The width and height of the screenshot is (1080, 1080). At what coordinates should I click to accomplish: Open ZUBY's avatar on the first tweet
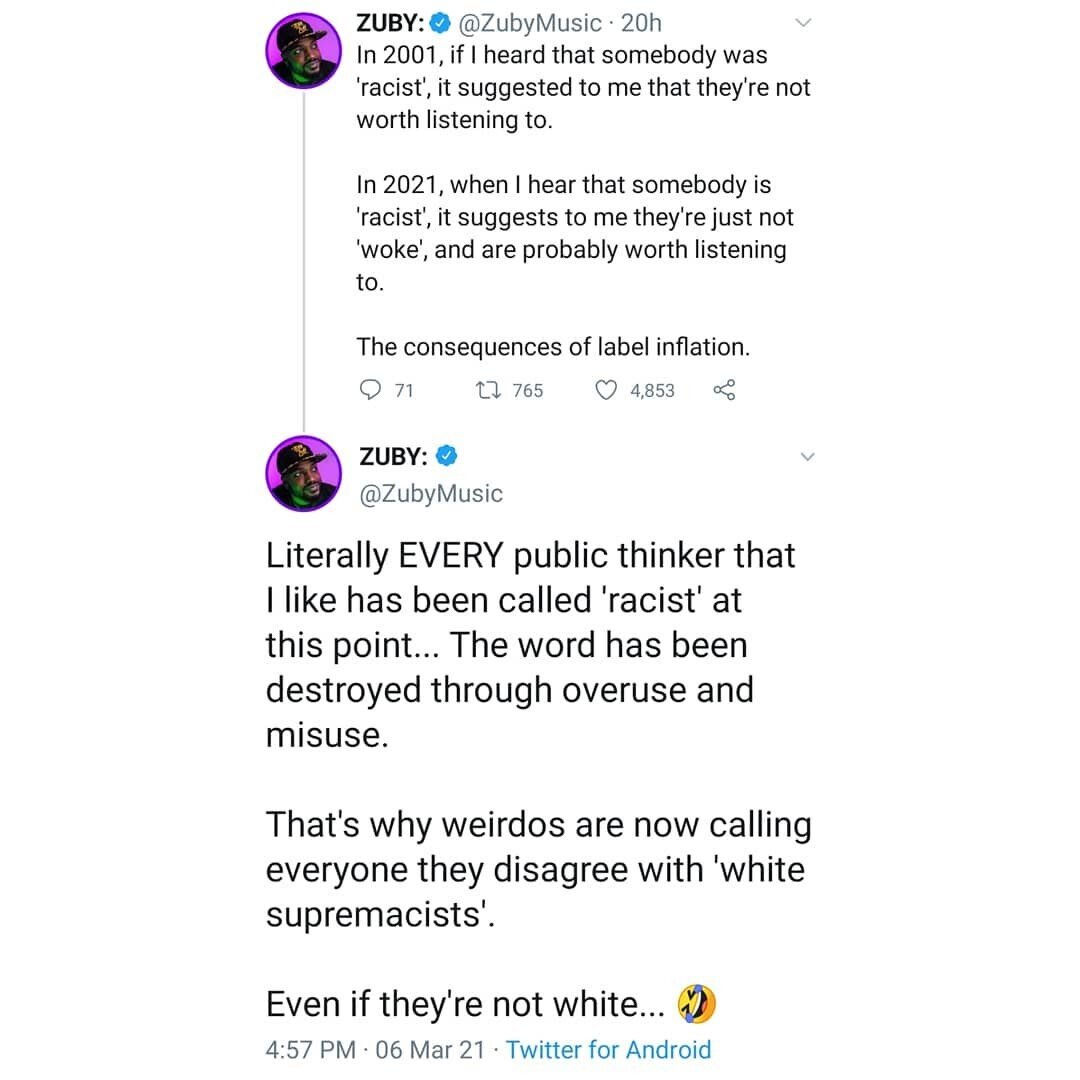304,50
